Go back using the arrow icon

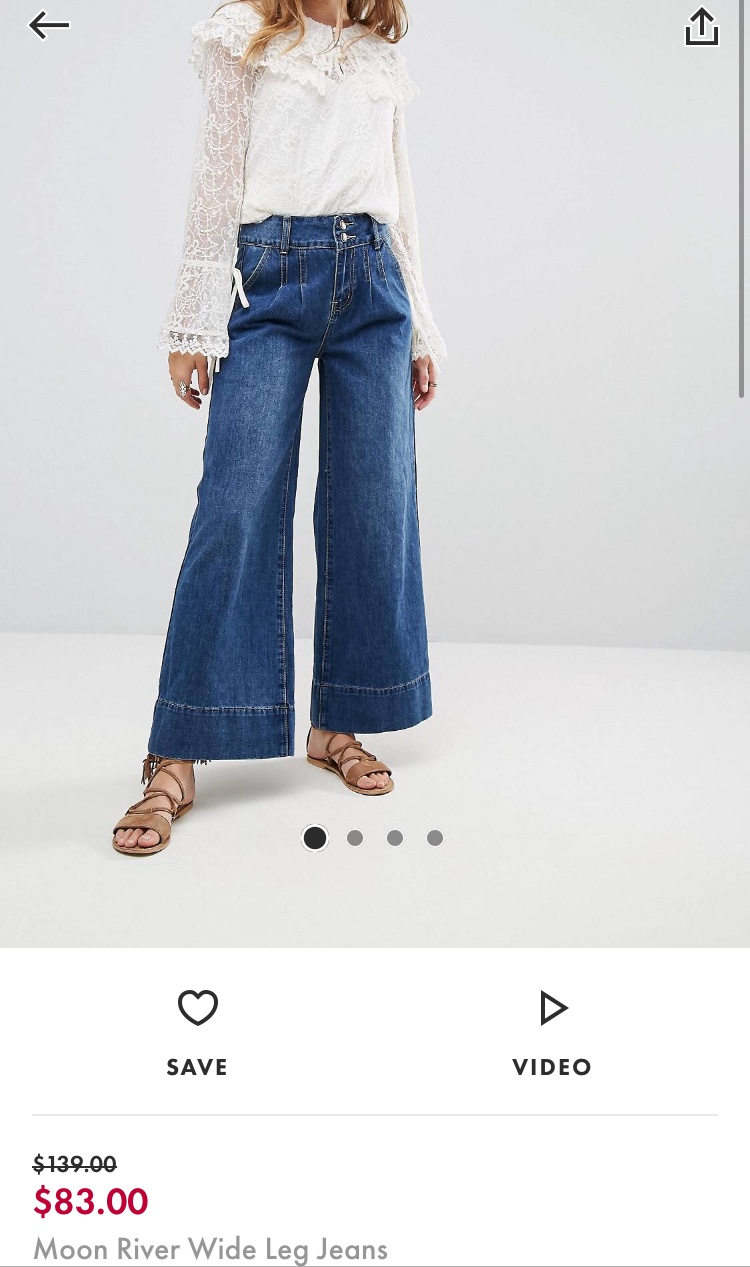49,26
